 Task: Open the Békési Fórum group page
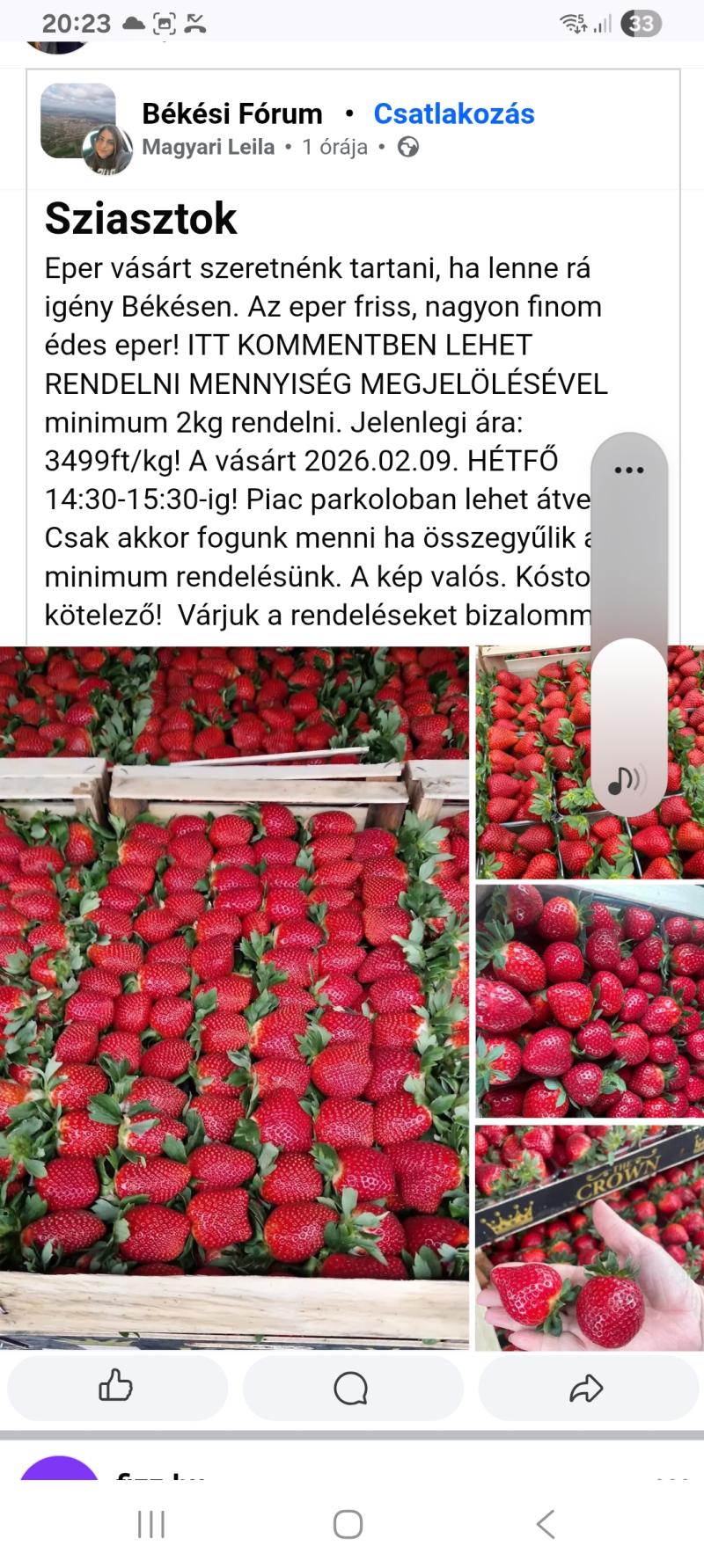232,114
